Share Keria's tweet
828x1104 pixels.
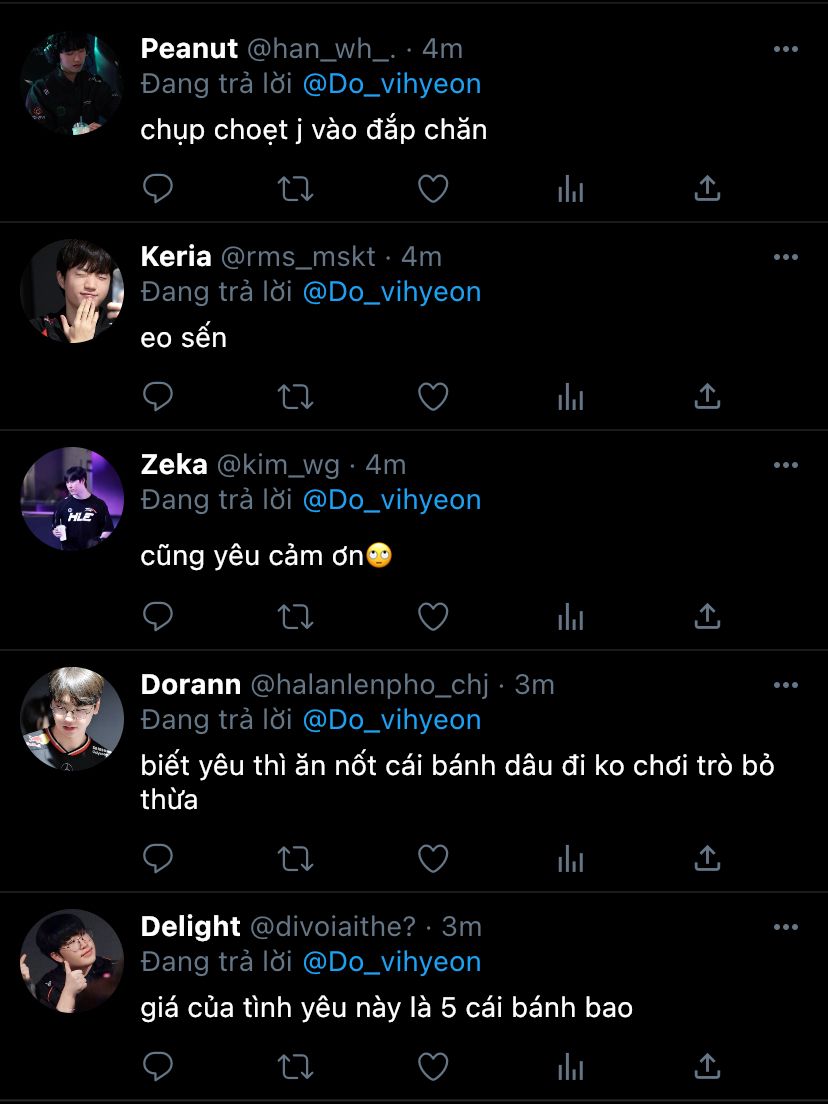[x=707, y=397]
